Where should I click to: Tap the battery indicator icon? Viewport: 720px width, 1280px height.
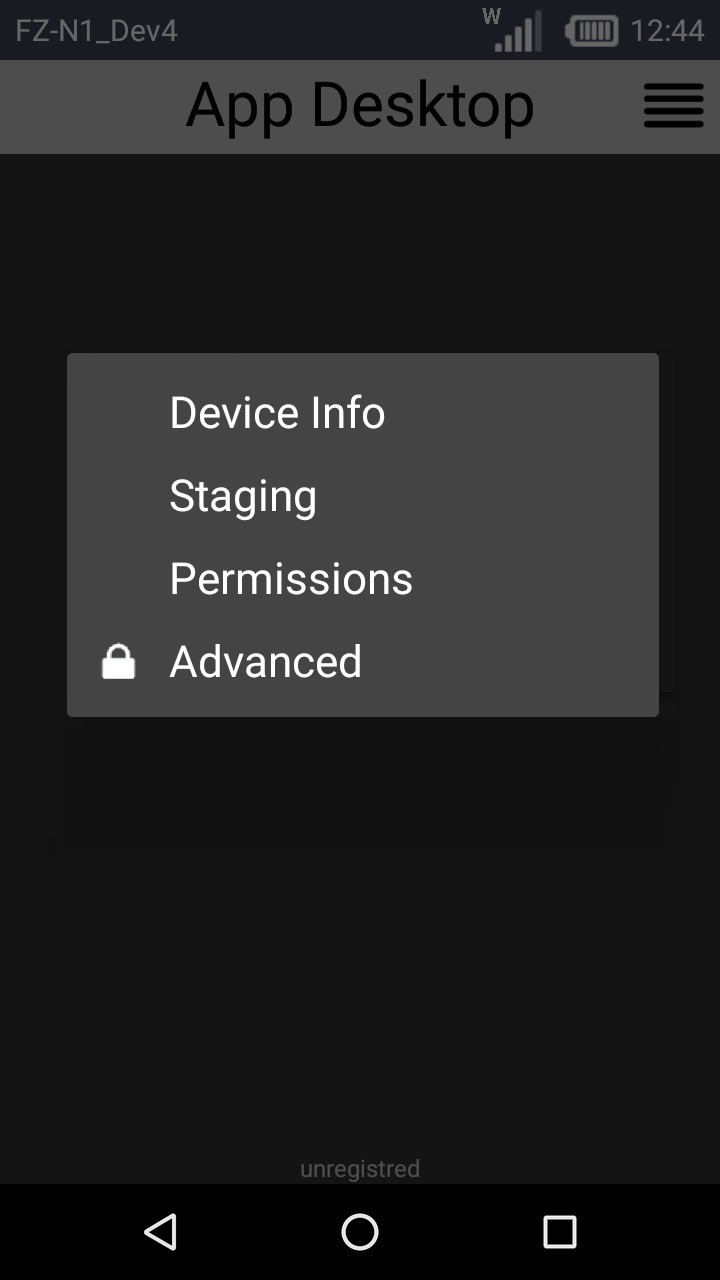coord(590,30)
